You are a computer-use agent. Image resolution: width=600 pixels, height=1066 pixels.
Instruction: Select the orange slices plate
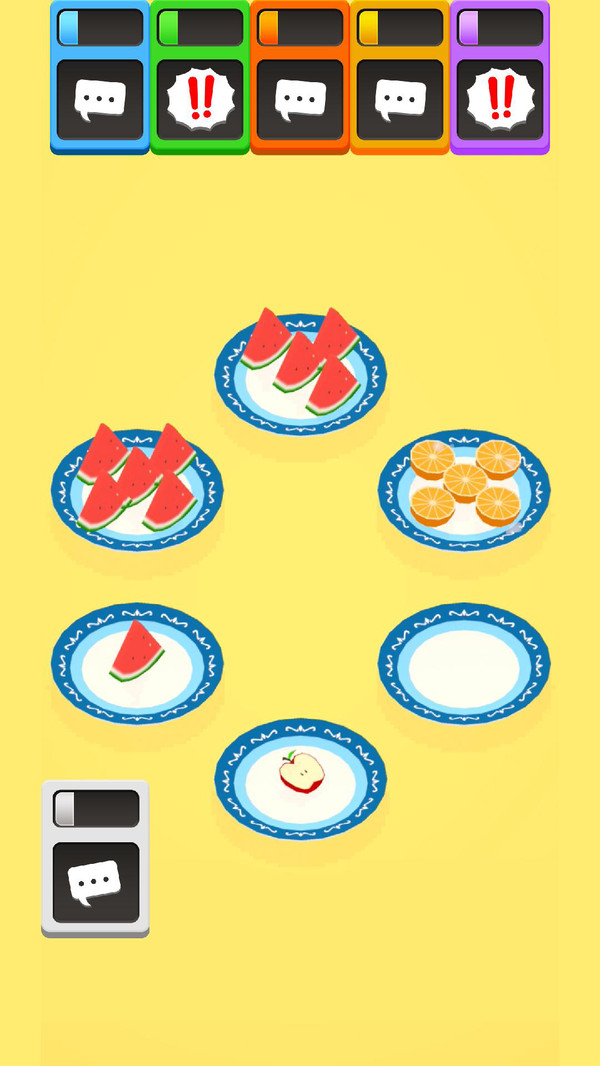[x=464, y=489]
